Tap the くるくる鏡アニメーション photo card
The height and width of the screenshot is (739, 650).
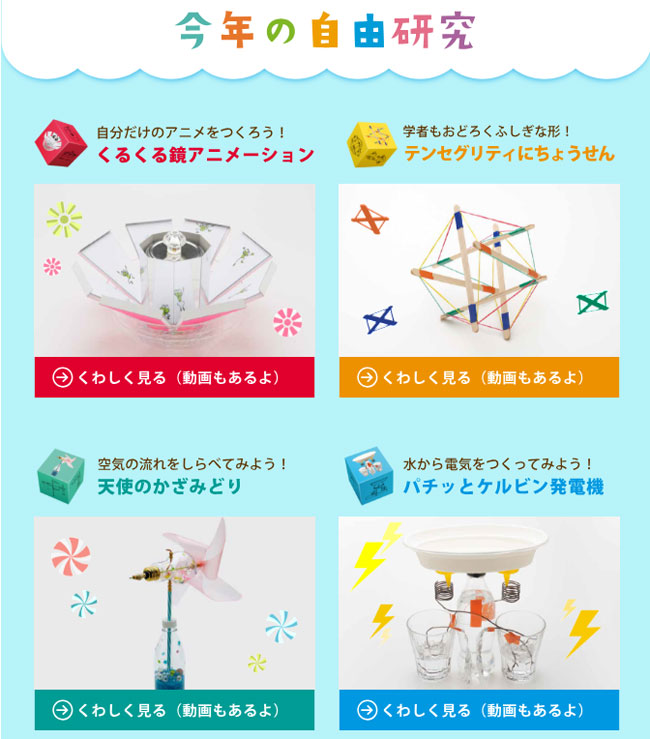(174, 270)
